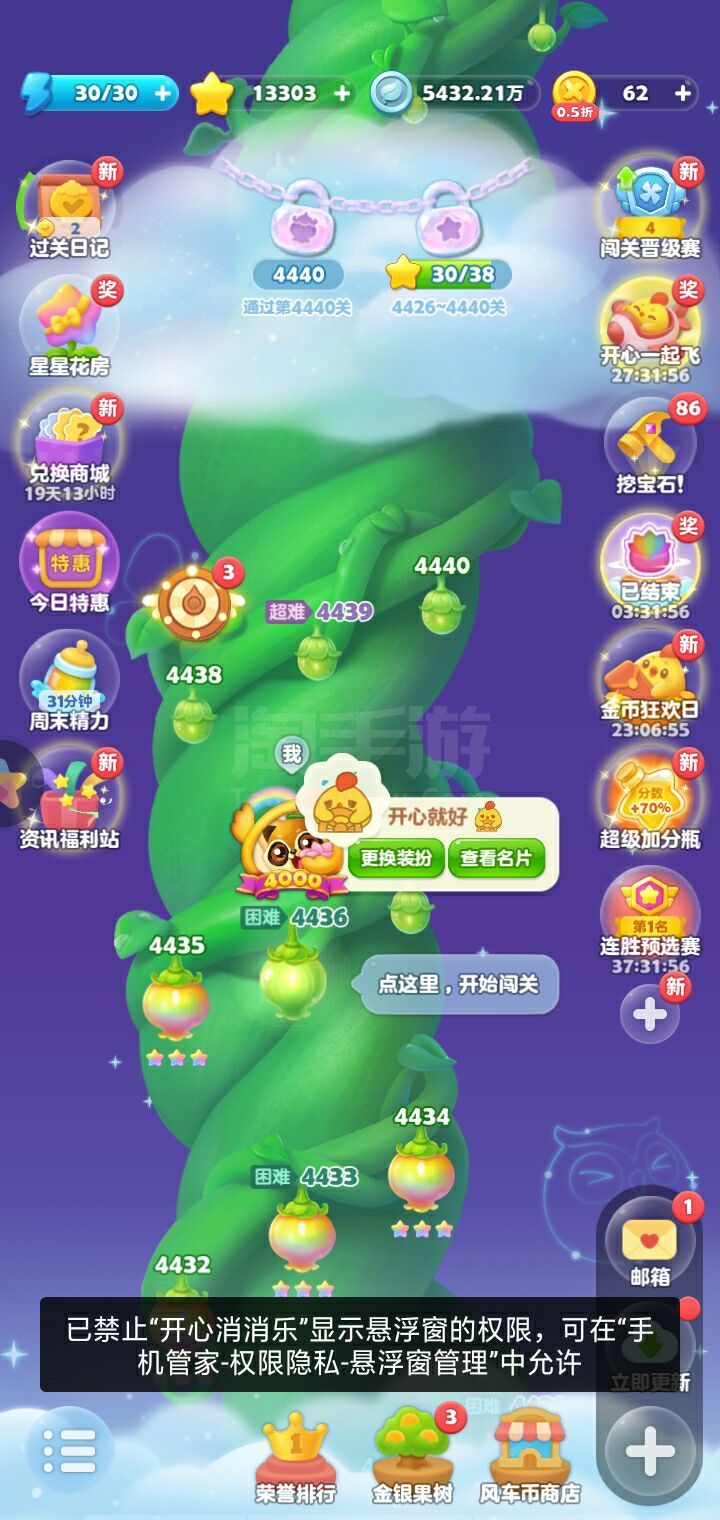This screenshot has width=720, height=1520.
Task: Tap the 更换装扮 button
Action: click(396, 858)
